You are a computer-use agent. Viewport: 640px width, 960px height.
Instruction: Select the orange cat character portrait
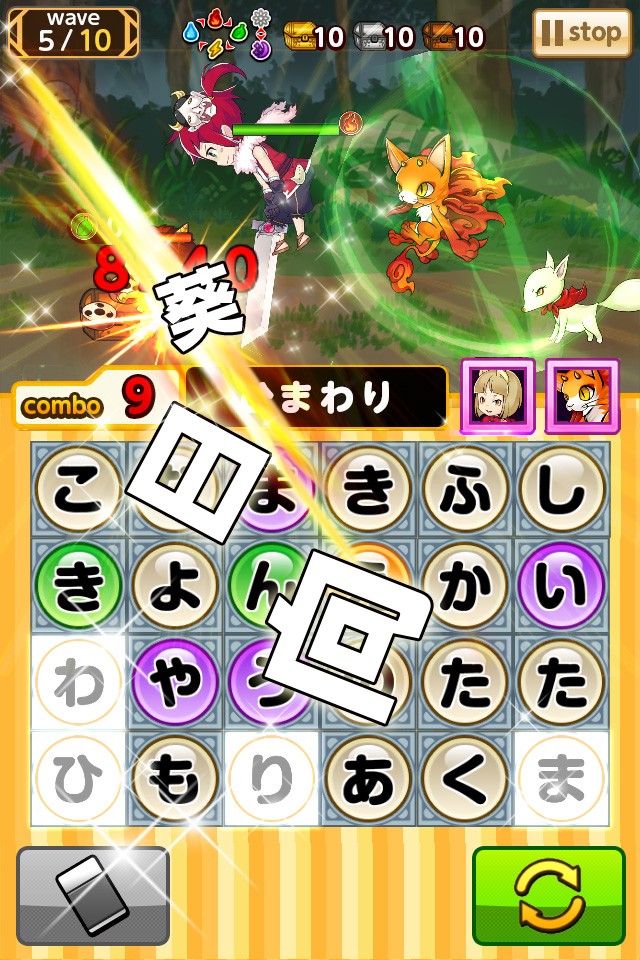[x=582, y=397]
